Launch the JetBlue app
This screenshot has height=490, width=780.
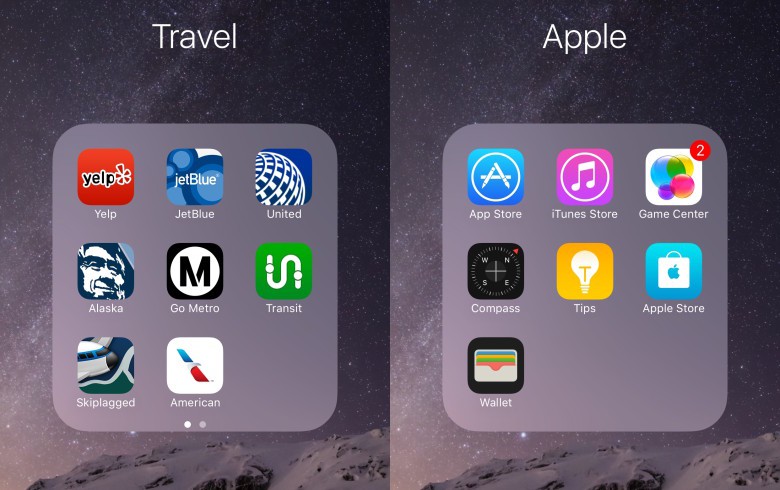click(194, 177)
